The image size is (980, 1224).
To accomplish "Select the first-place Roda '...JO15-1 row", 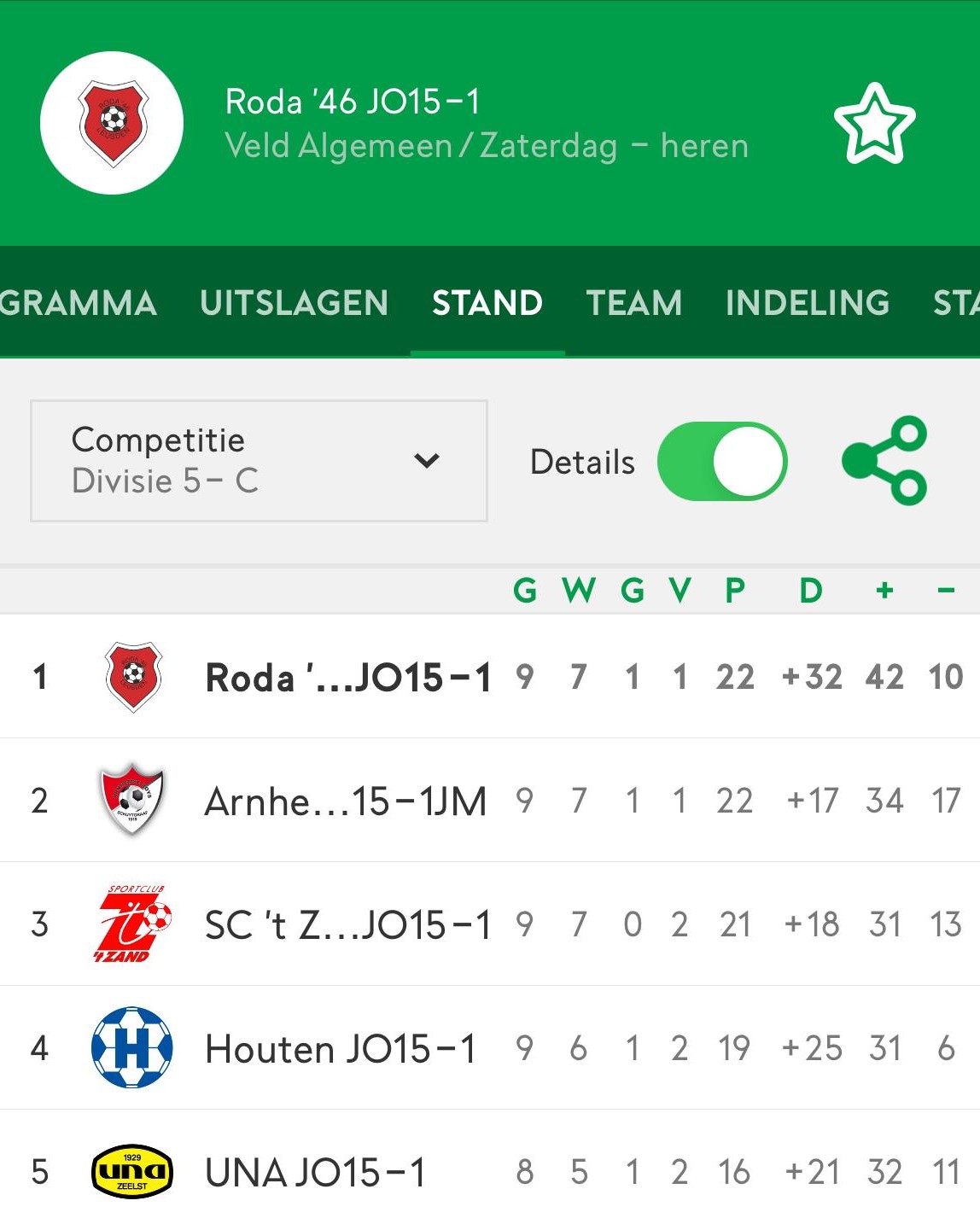I will pos(347,677).
